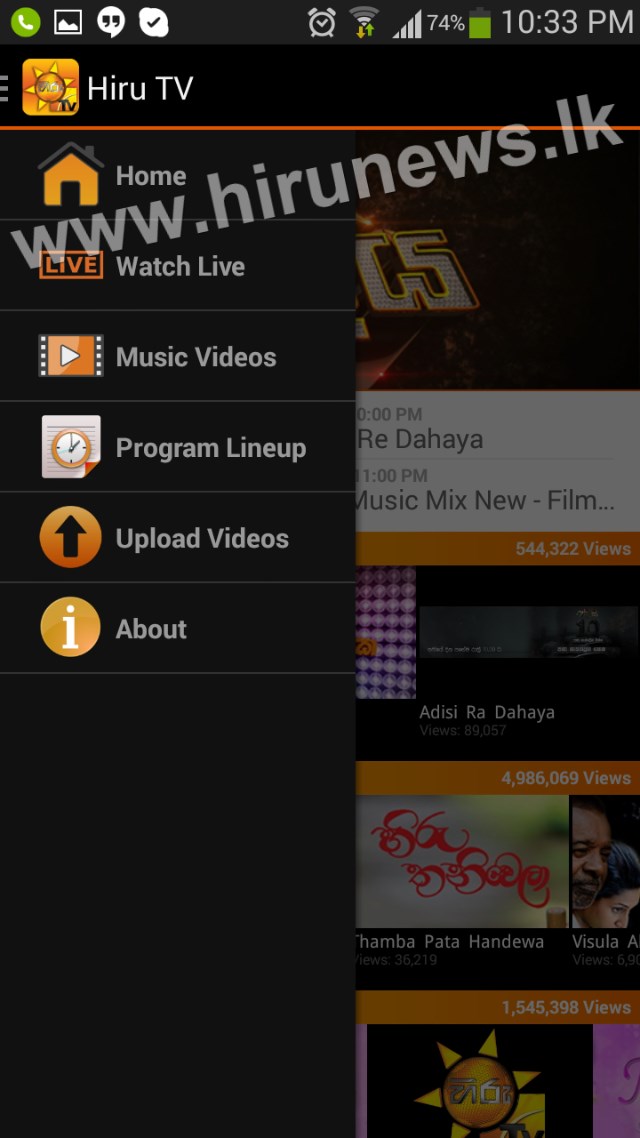Image resolution: width=640 pixels, height=1138 pixels.
Task: Open the About page
Action: [150, 629]
